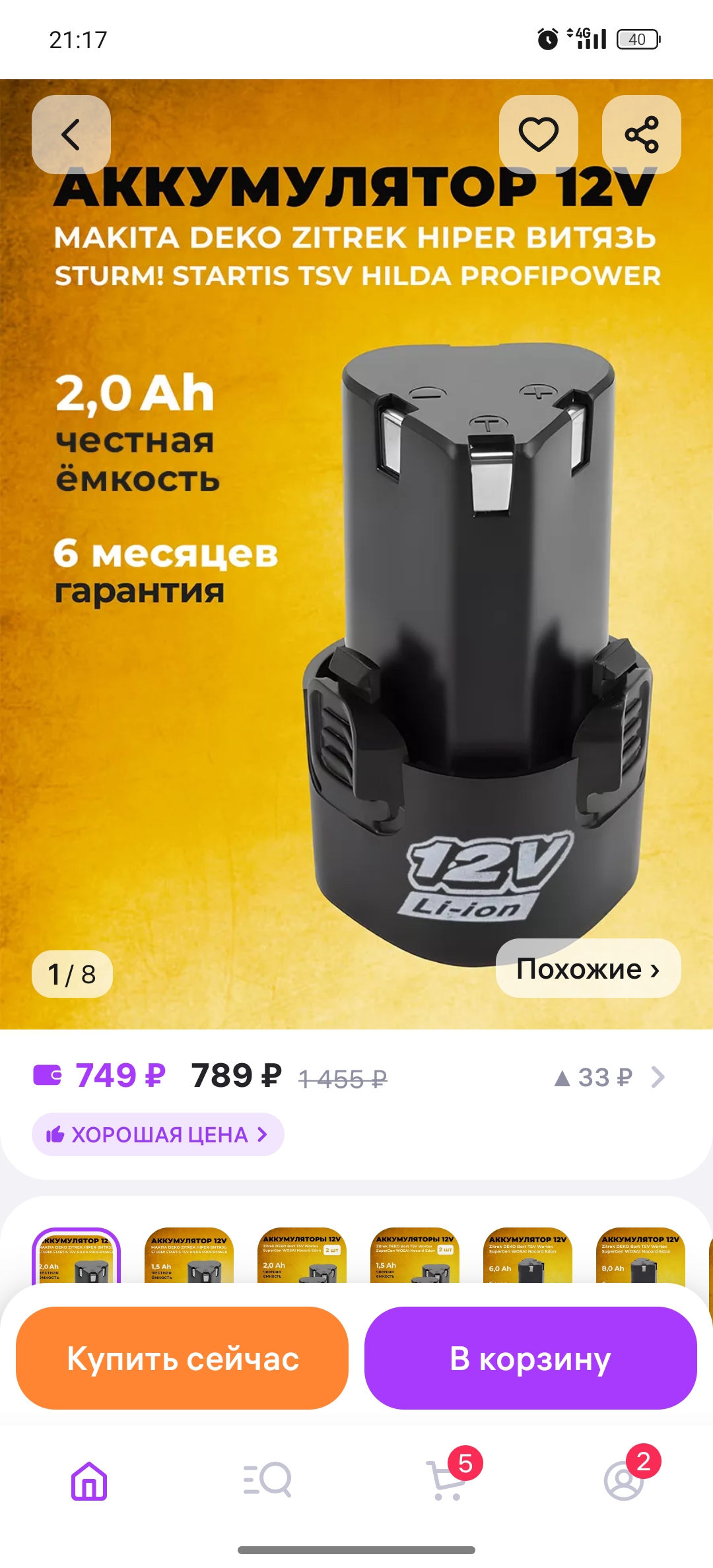
Task: Select the 8,0 Ah battery variant
Action: (640, 1255)
